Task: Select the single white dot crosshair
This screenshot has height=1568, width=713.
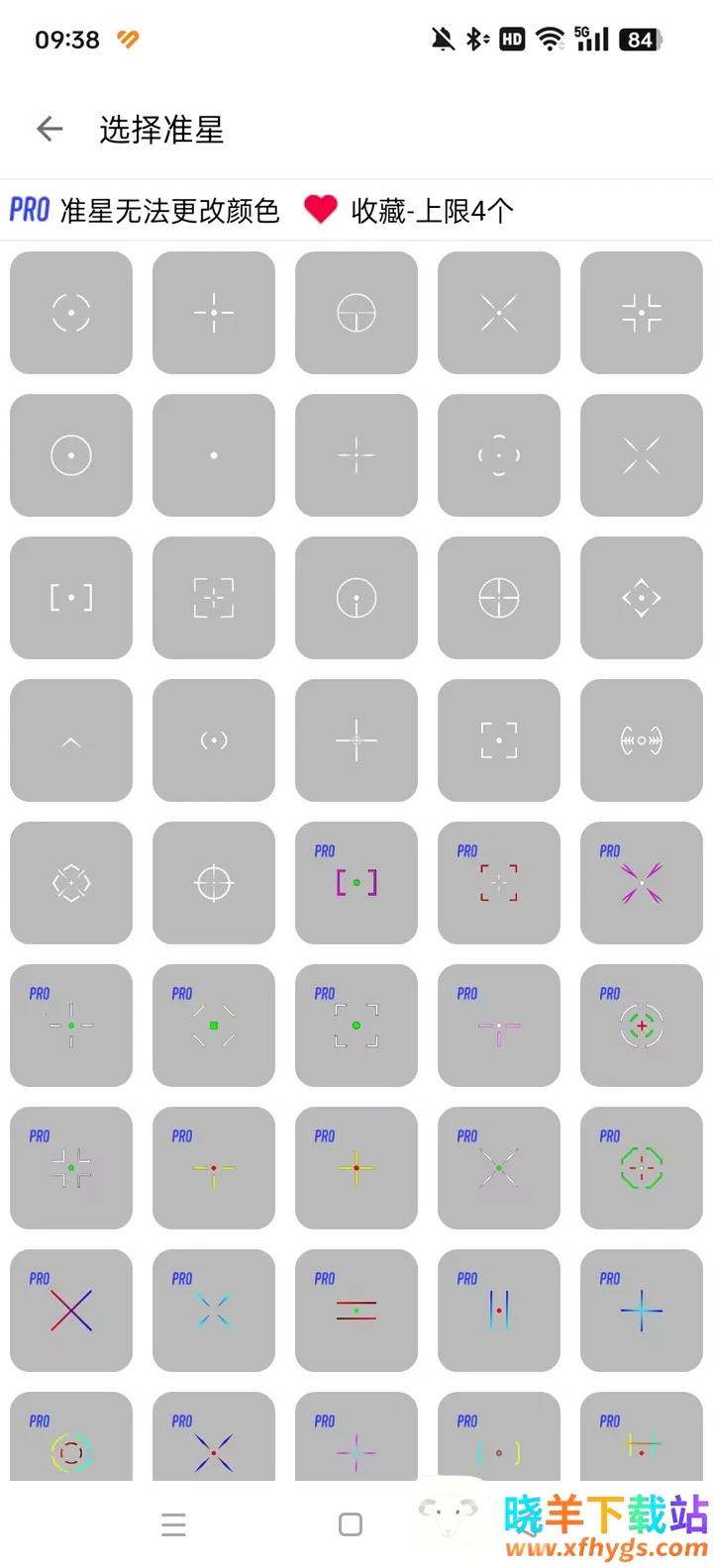Action: coord(214,456)
